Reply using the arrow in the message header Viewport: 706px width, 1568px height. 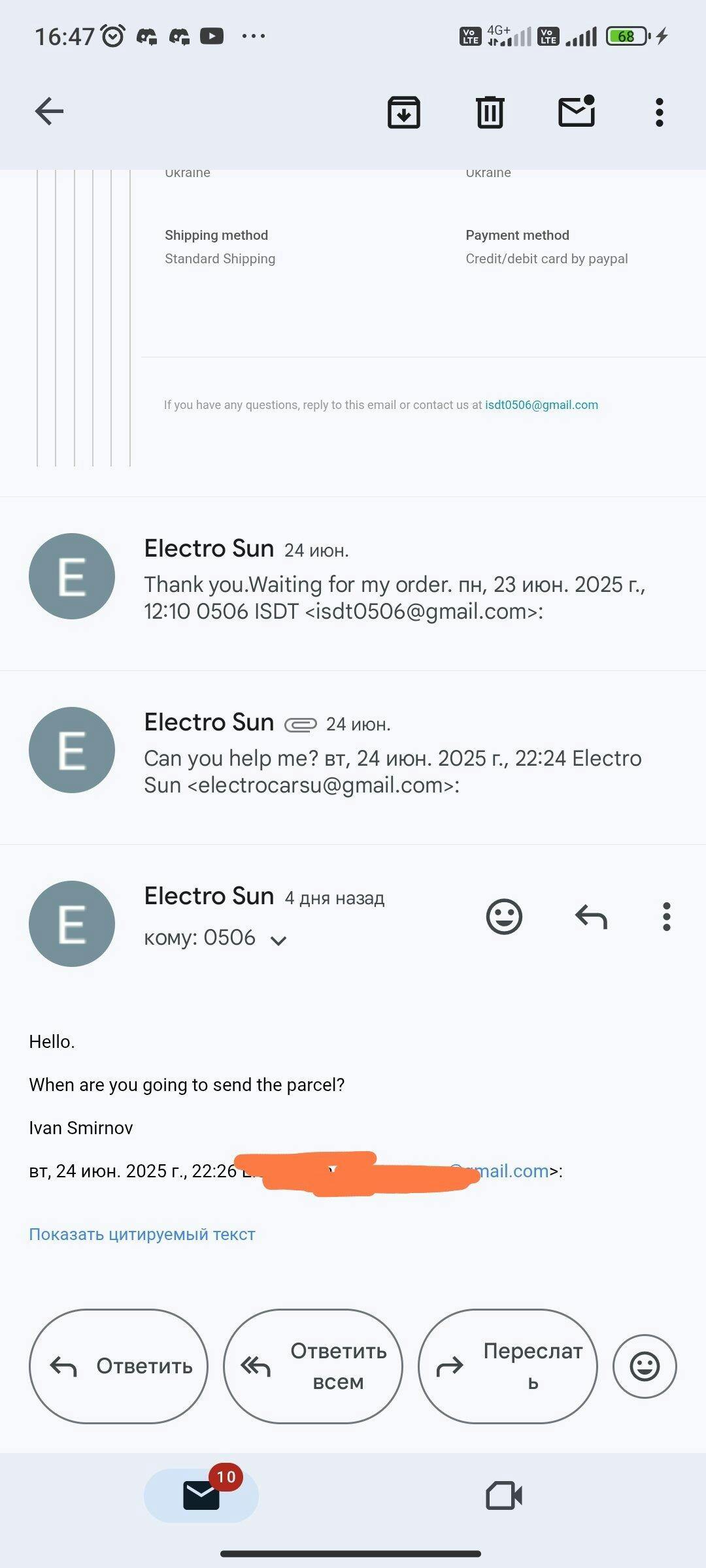click(592, 917)
